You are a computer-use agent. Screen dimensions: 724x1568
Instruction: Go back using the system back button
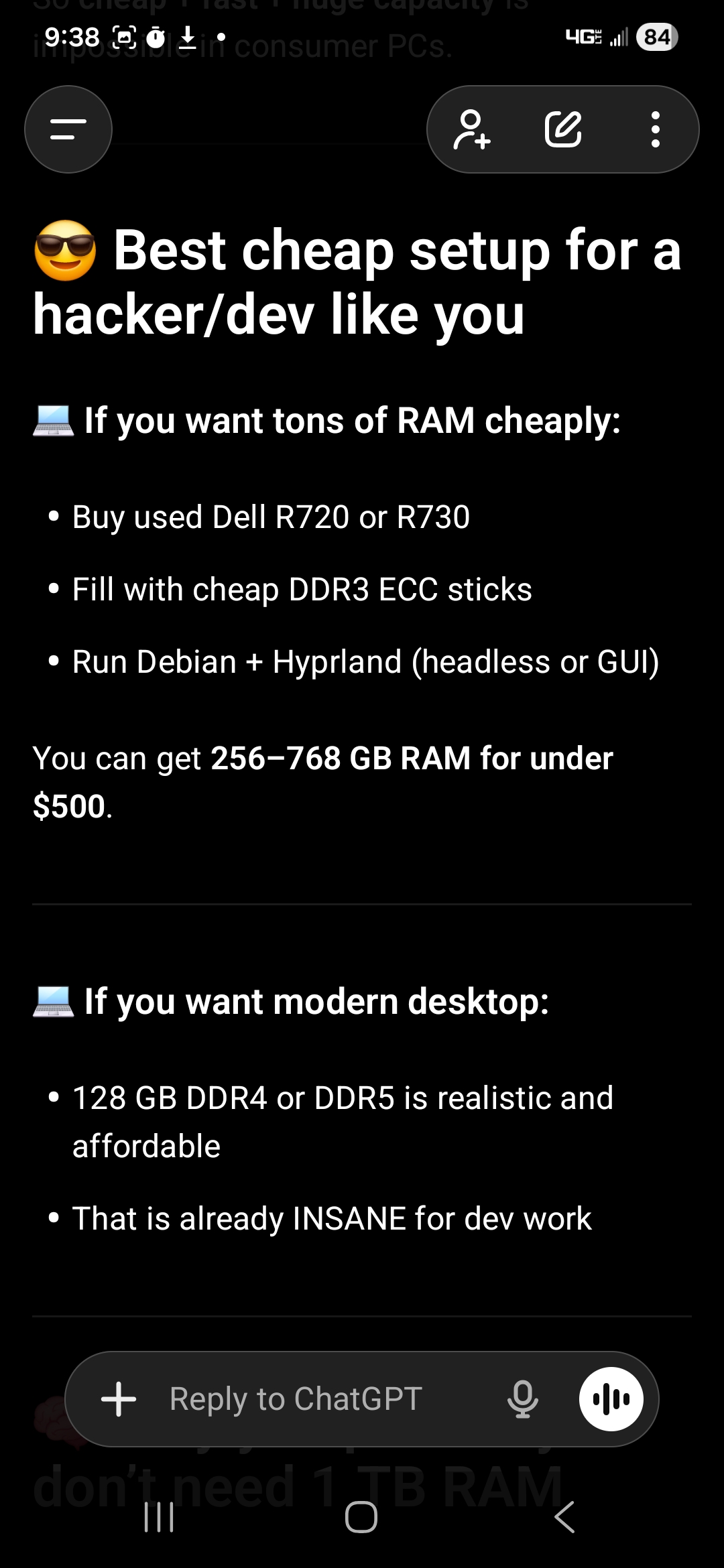pos(564,1517)
